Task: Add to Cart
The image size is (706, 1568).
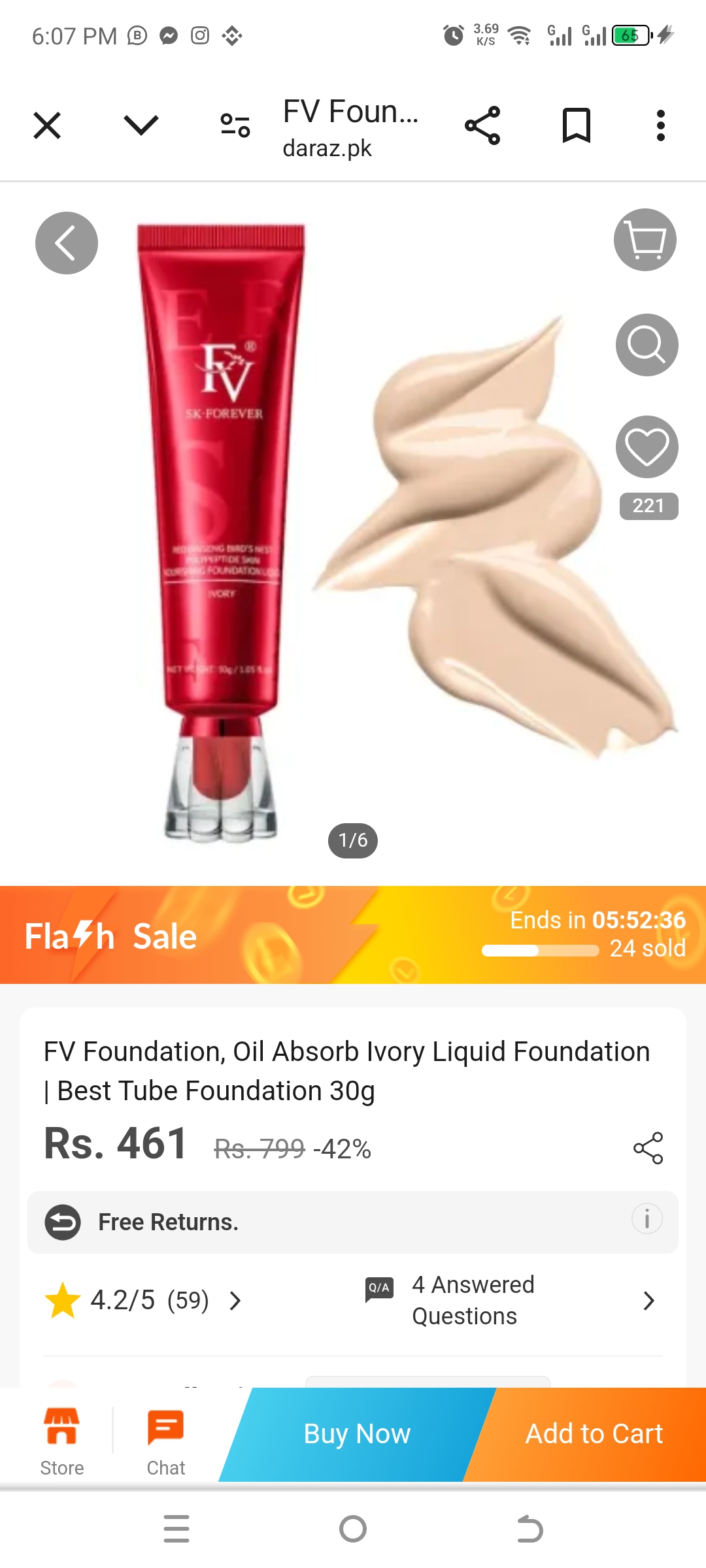Action: click(x=594, y=1434)
